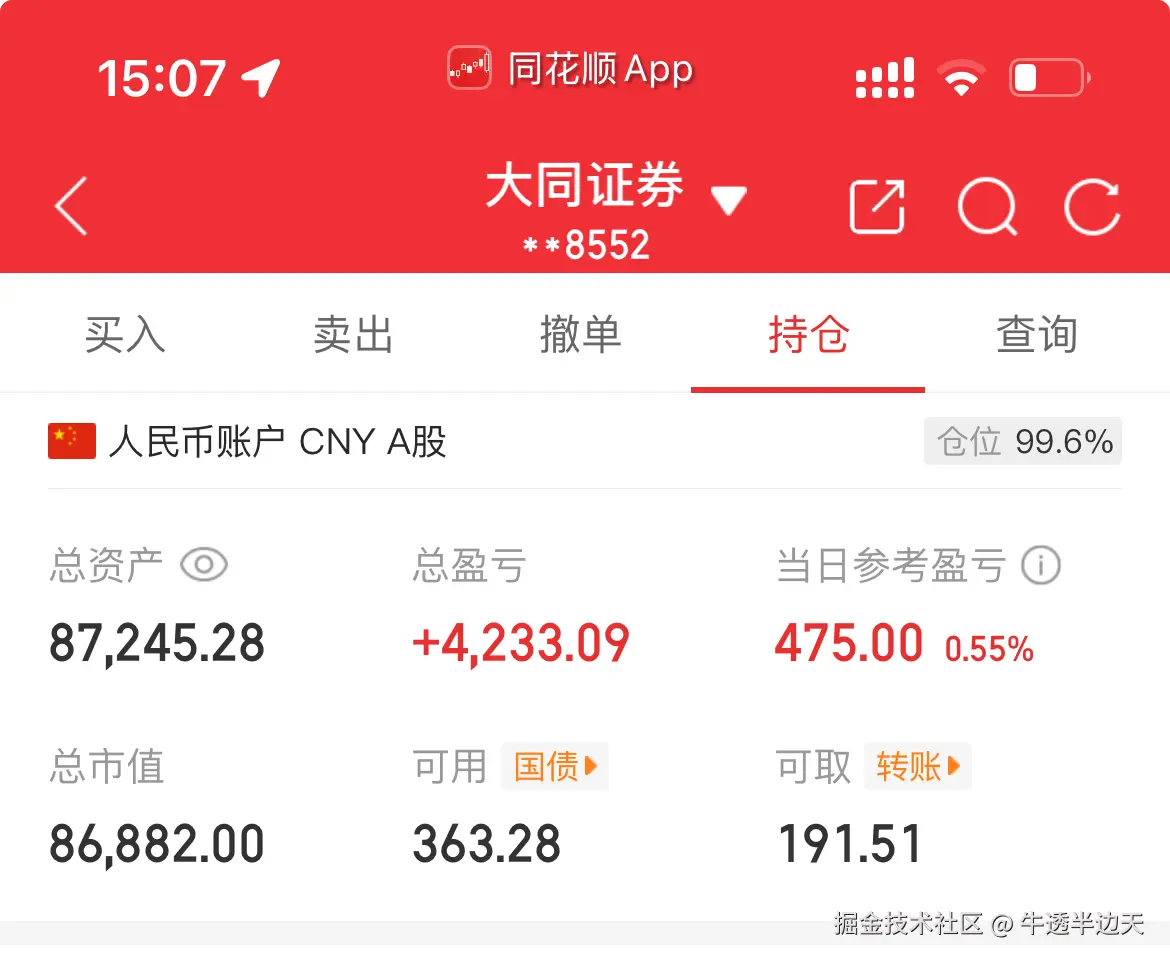Tap the 国债 button next to 可用
This screenshot has height=963, width=1170.
tap(555, 767)
